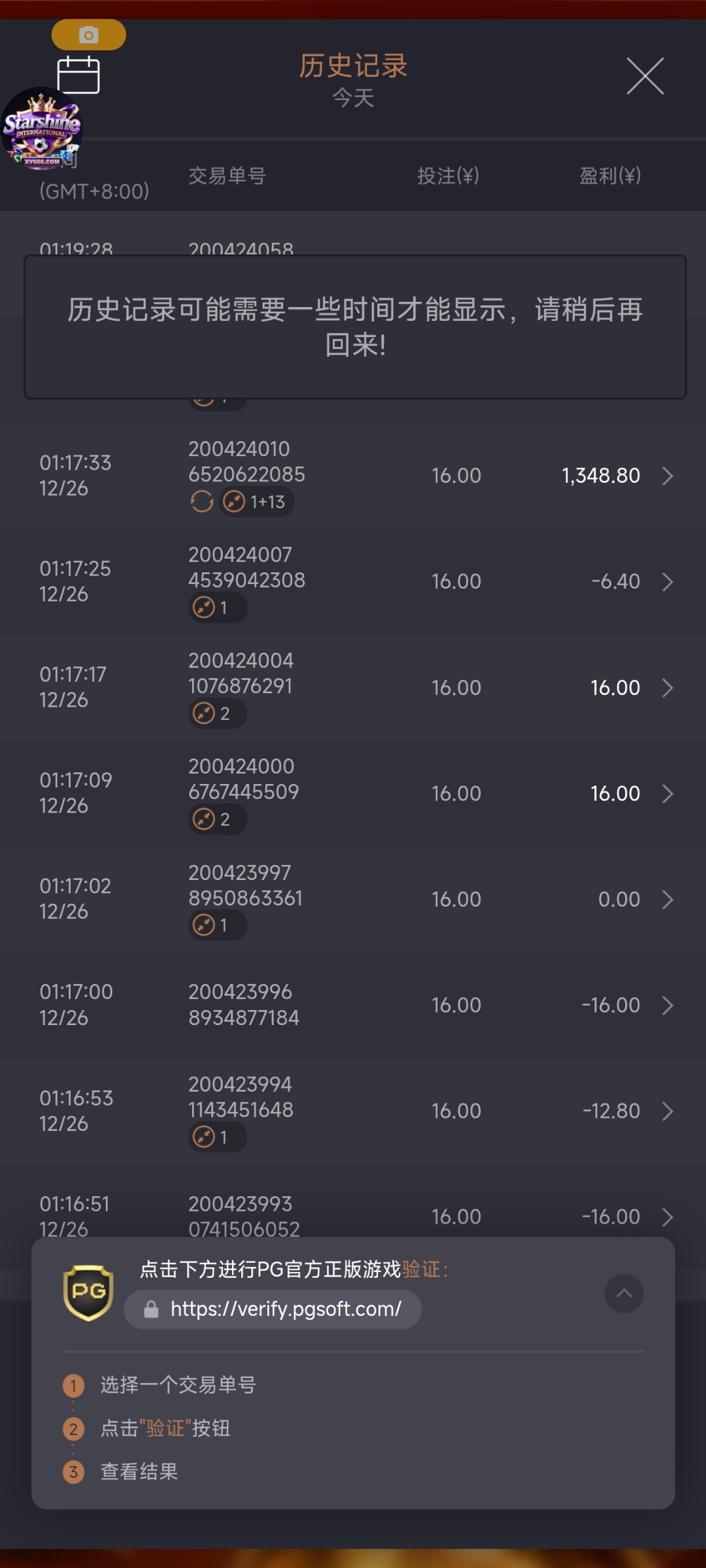Click the refresh spins icon on record 200424010
This screenshot has width=706, height=1568.
pyautogui.click(x=202, y=502)
